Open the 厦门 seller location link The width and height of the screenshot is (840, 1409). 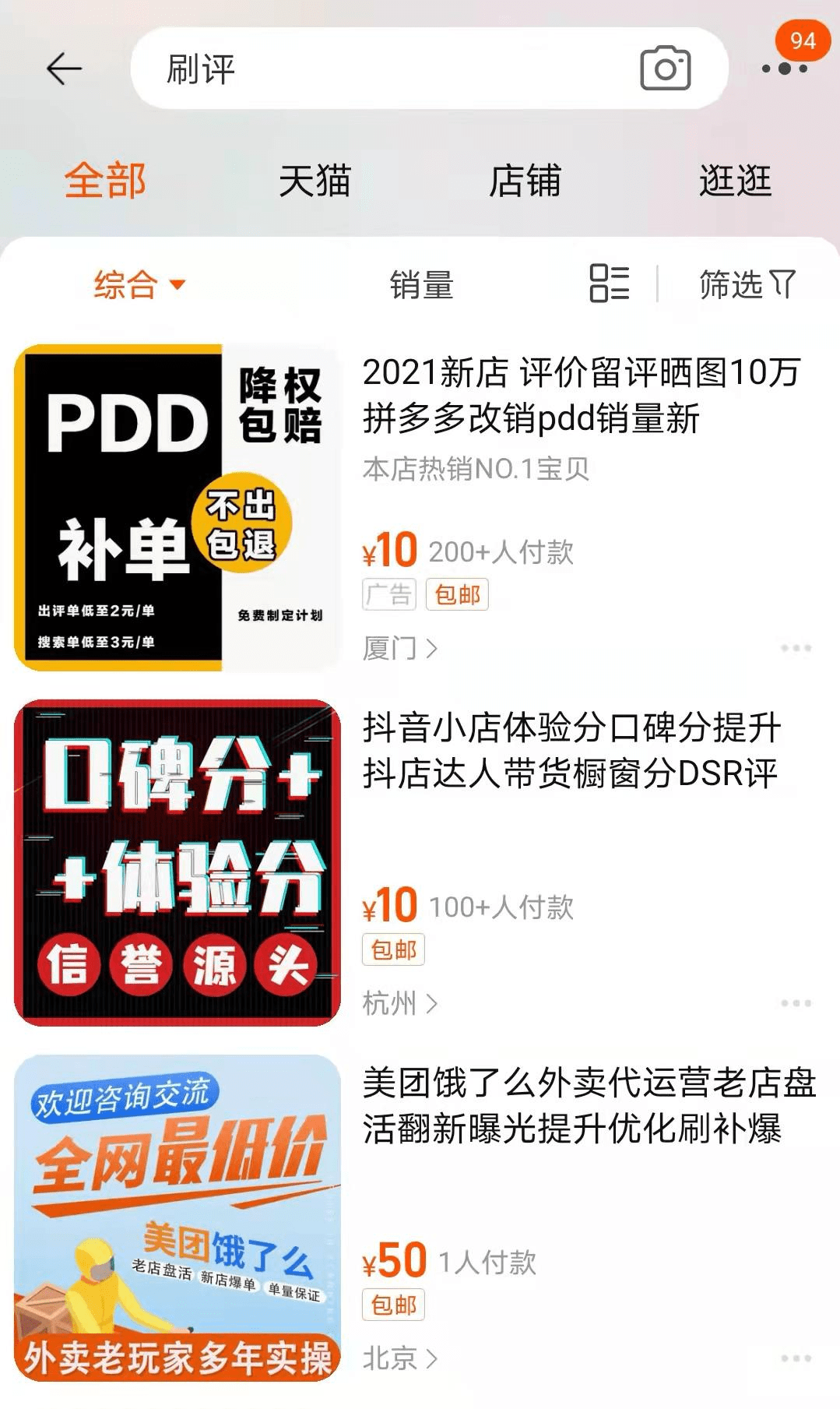399,646
